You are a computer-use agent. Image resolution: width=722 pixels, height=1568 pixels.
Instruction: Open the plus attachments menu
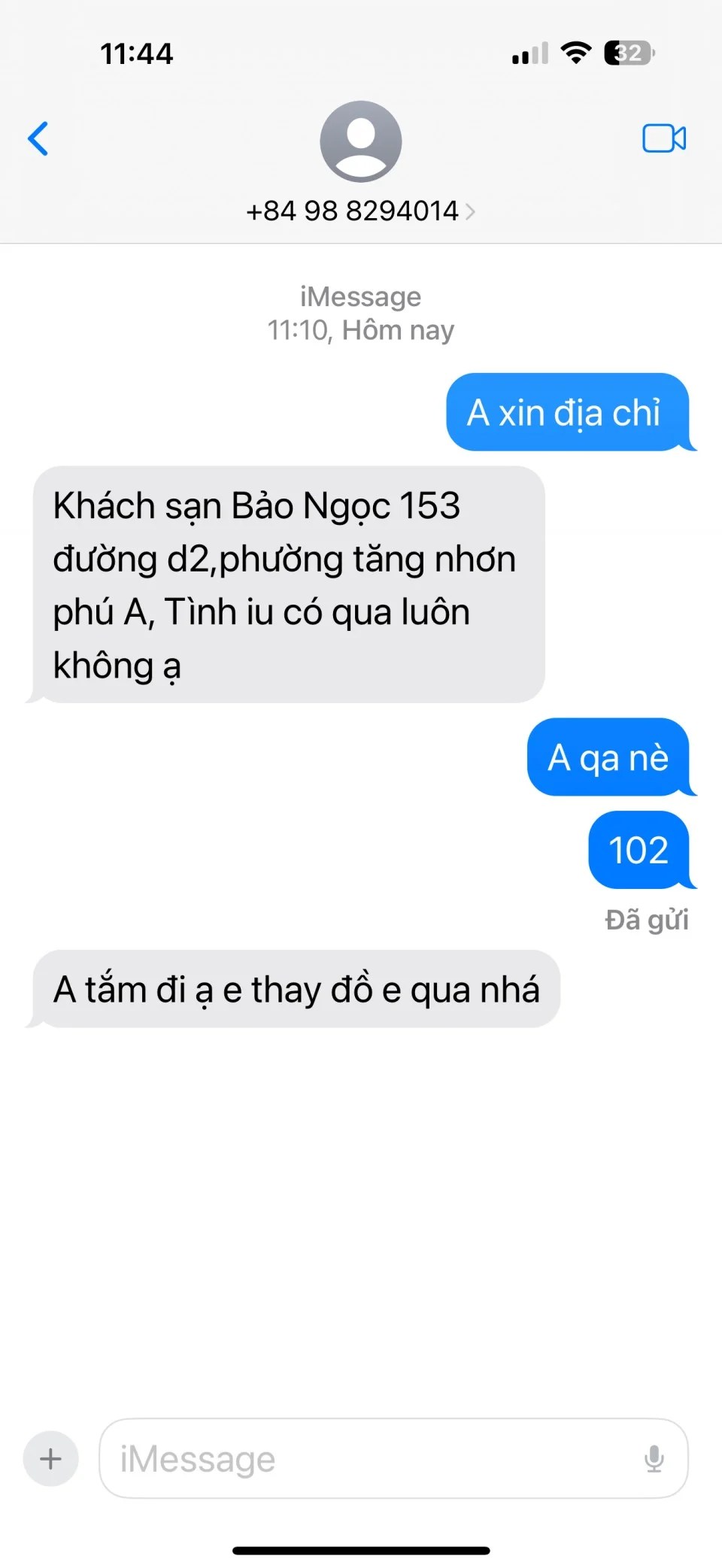pyautogui.click(x=50, y=1458)
